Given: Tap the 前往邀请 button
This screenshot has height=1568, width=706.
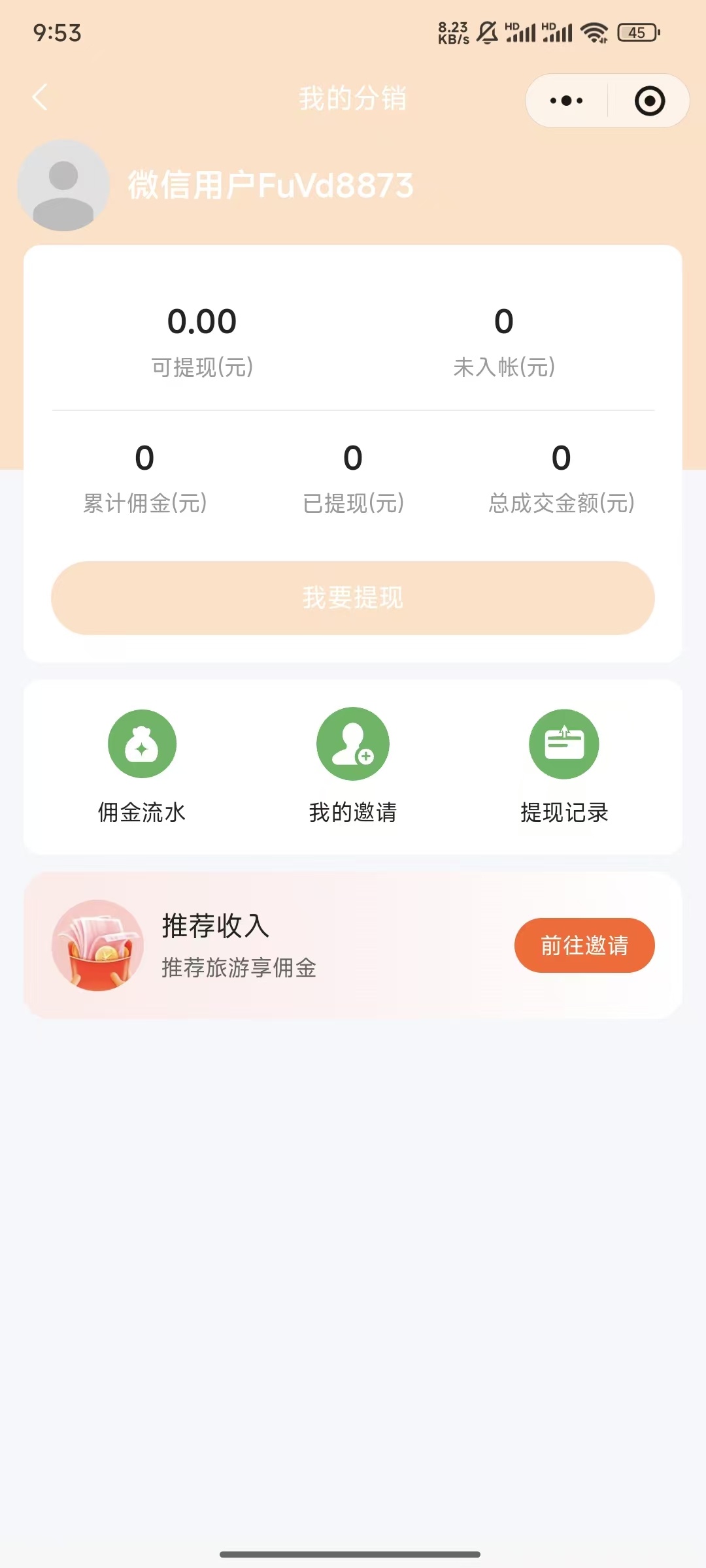Looking at the screenshot, I should (584, 945).
